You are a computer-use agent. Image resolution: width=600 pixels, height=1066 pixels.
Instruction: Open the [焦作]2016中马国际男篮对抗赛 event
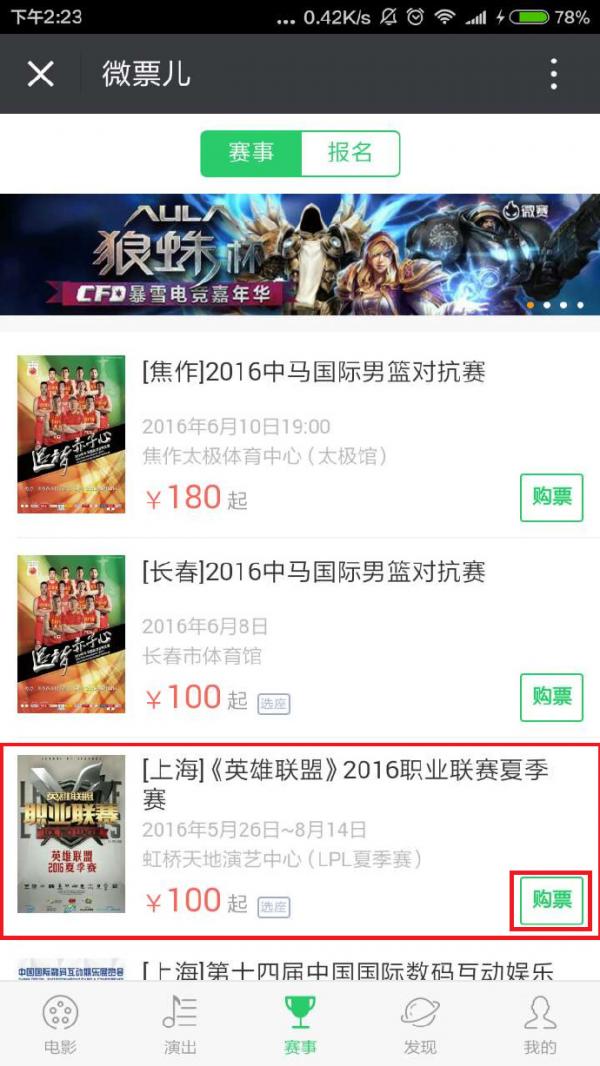(313, 373)
